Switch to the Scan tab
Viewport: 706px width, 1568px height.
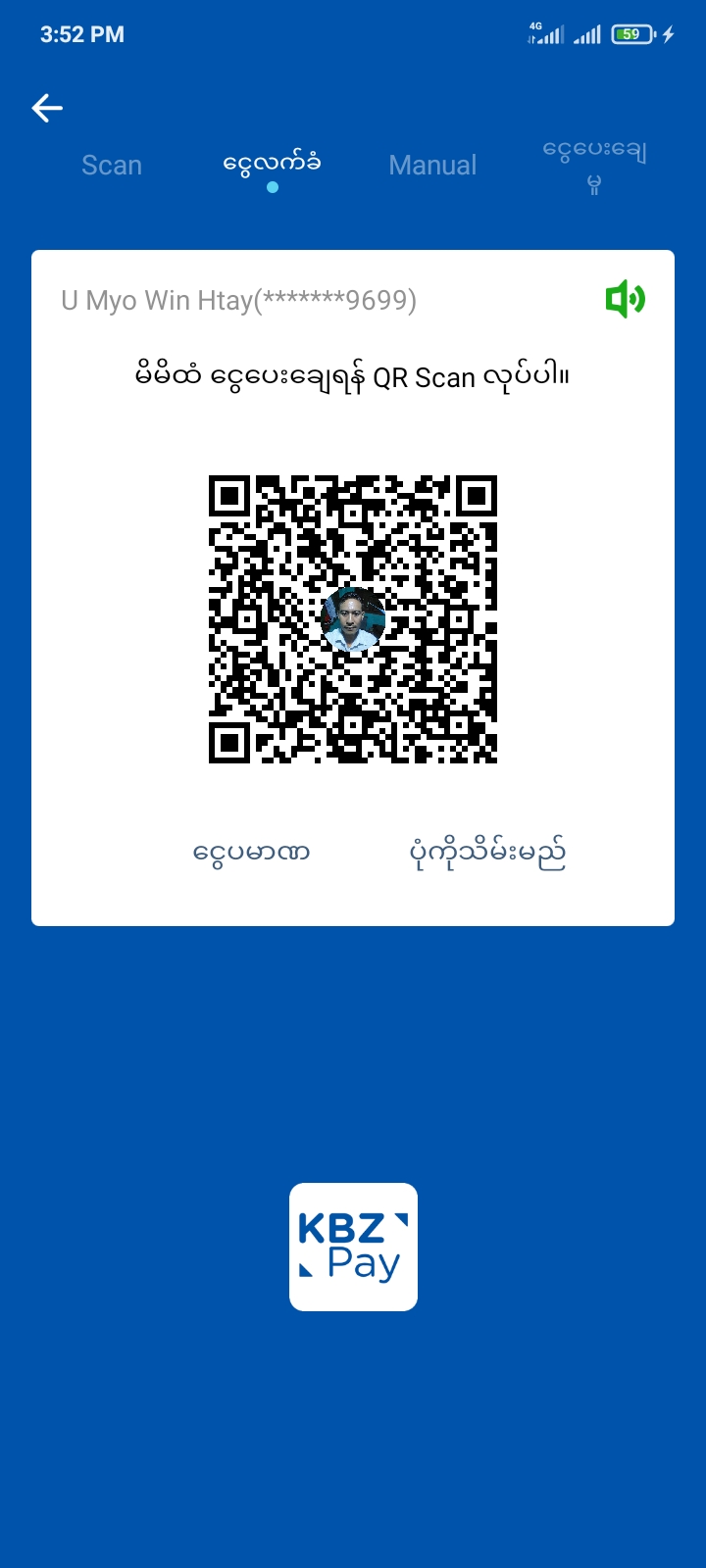point(112,166)
